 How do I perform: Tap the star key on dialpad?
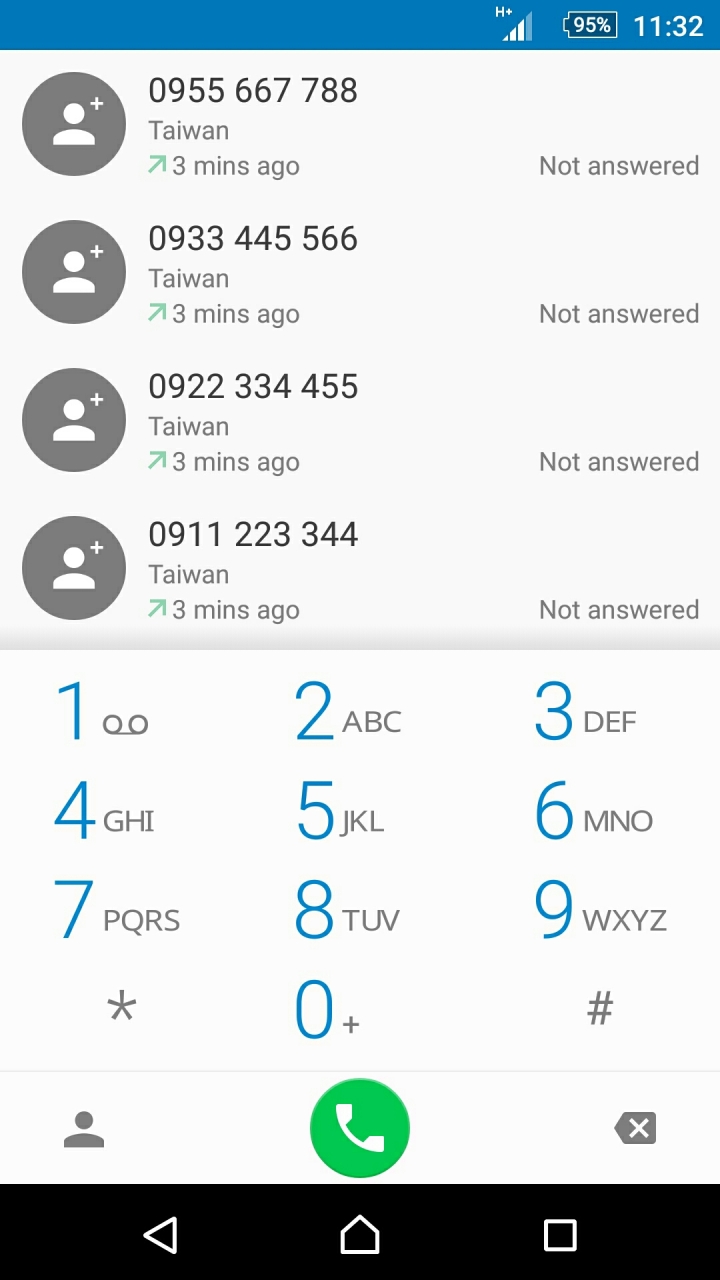coord(120,1010)
